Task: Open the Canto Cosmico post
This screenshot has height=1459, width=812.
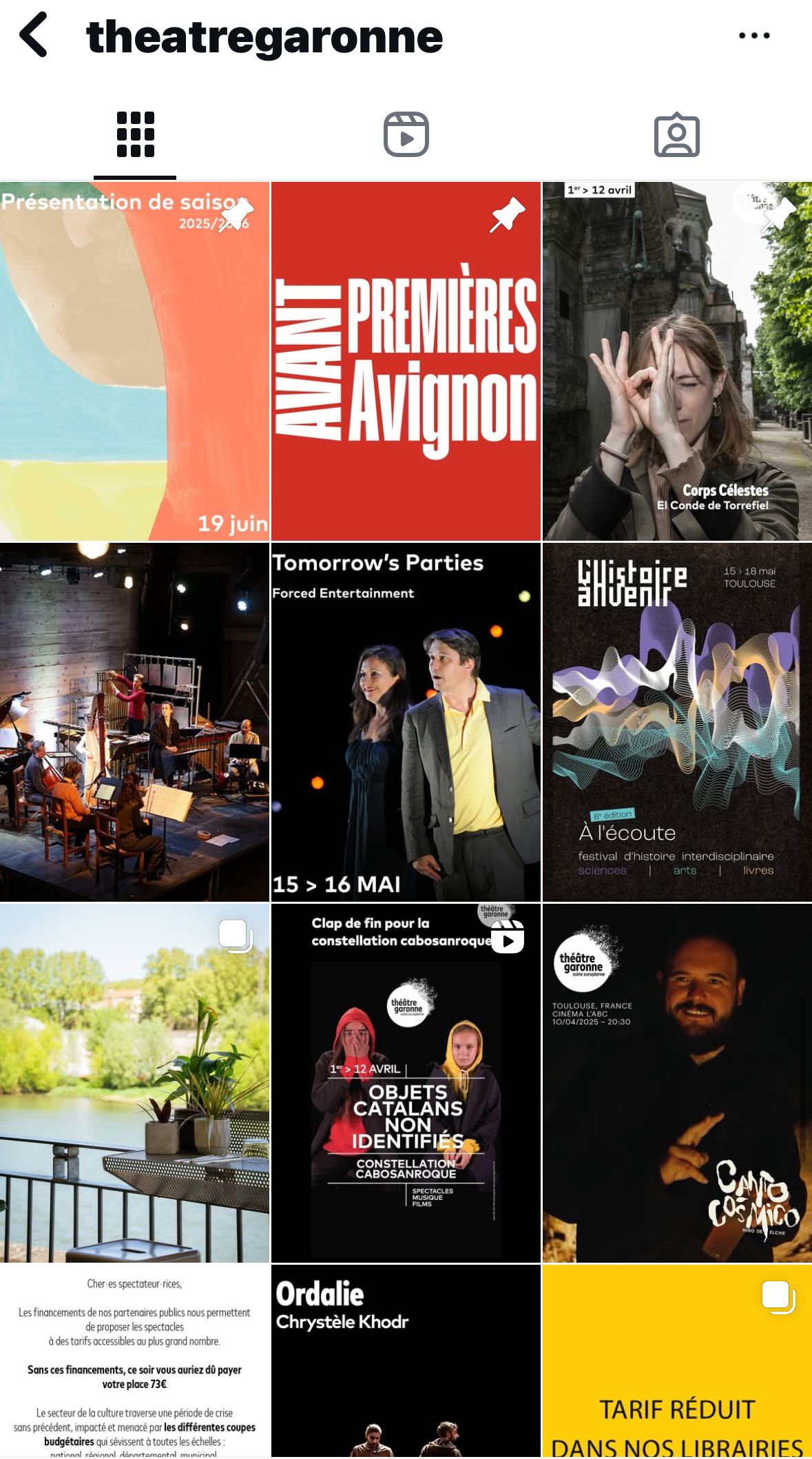Action: [x=677, y=1083]
